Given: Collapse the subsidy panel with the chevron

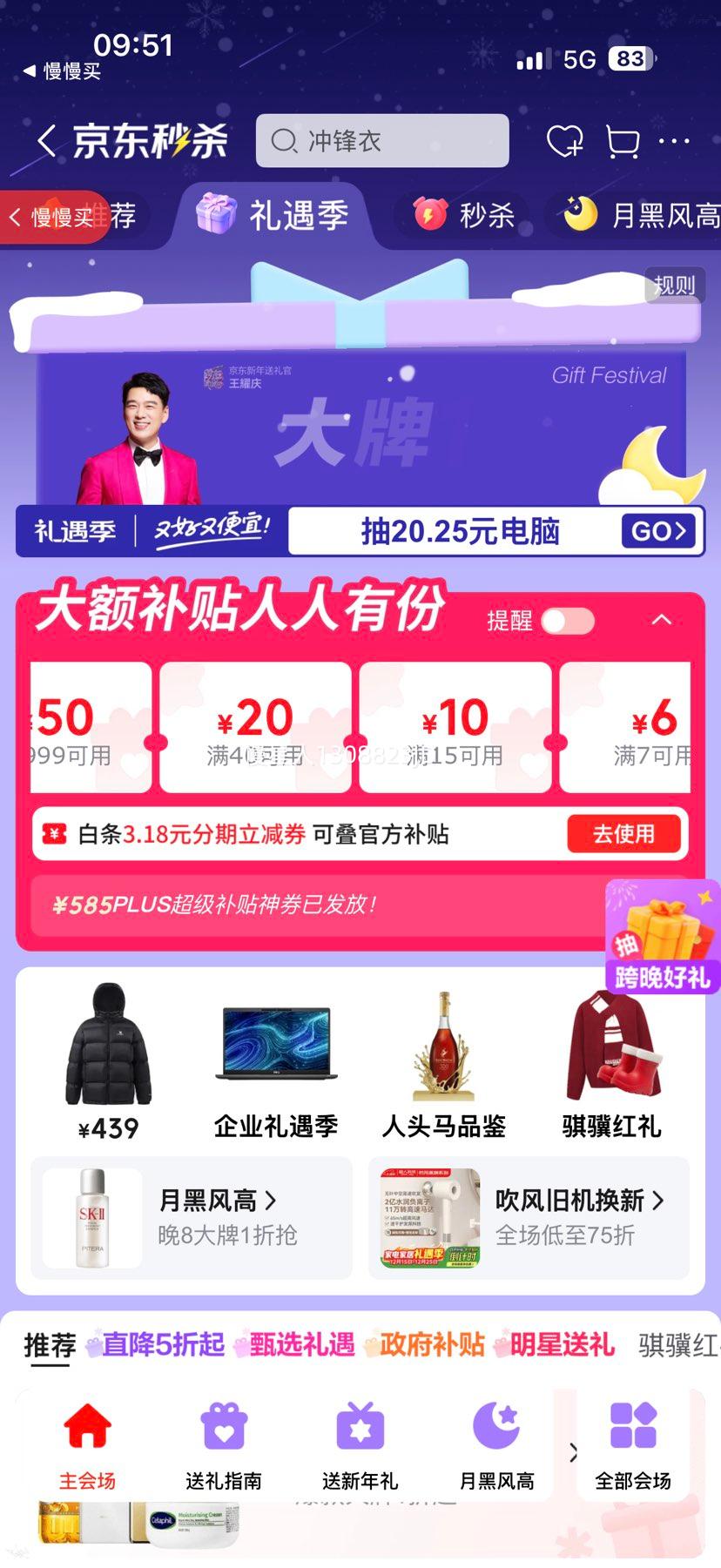Looking at the screenshot, I should [660, 621].
